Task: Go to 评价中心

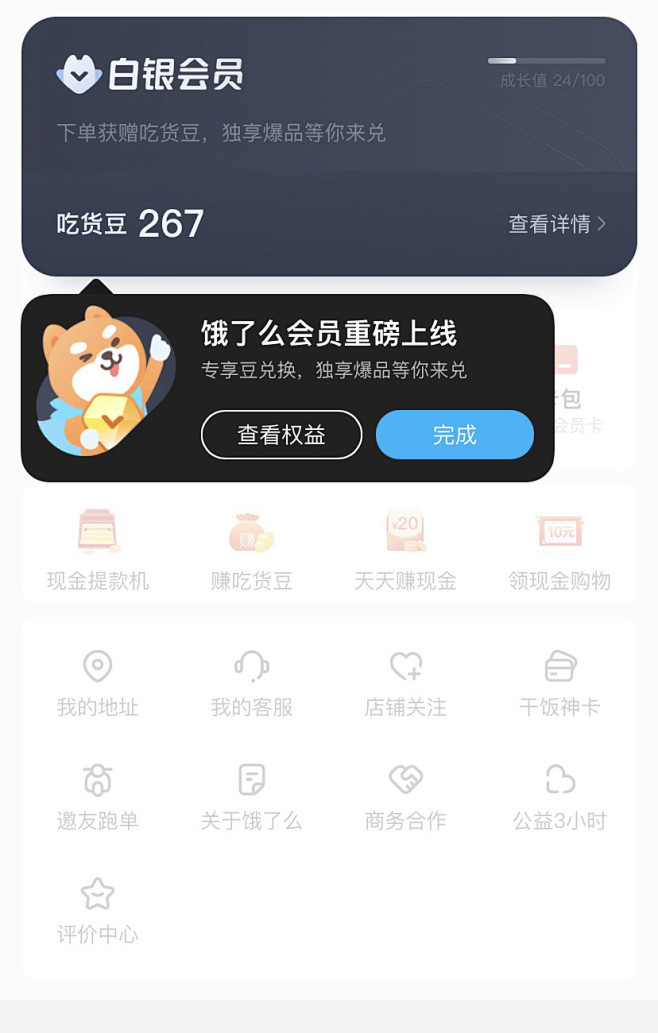Action: tap(98, 911)
